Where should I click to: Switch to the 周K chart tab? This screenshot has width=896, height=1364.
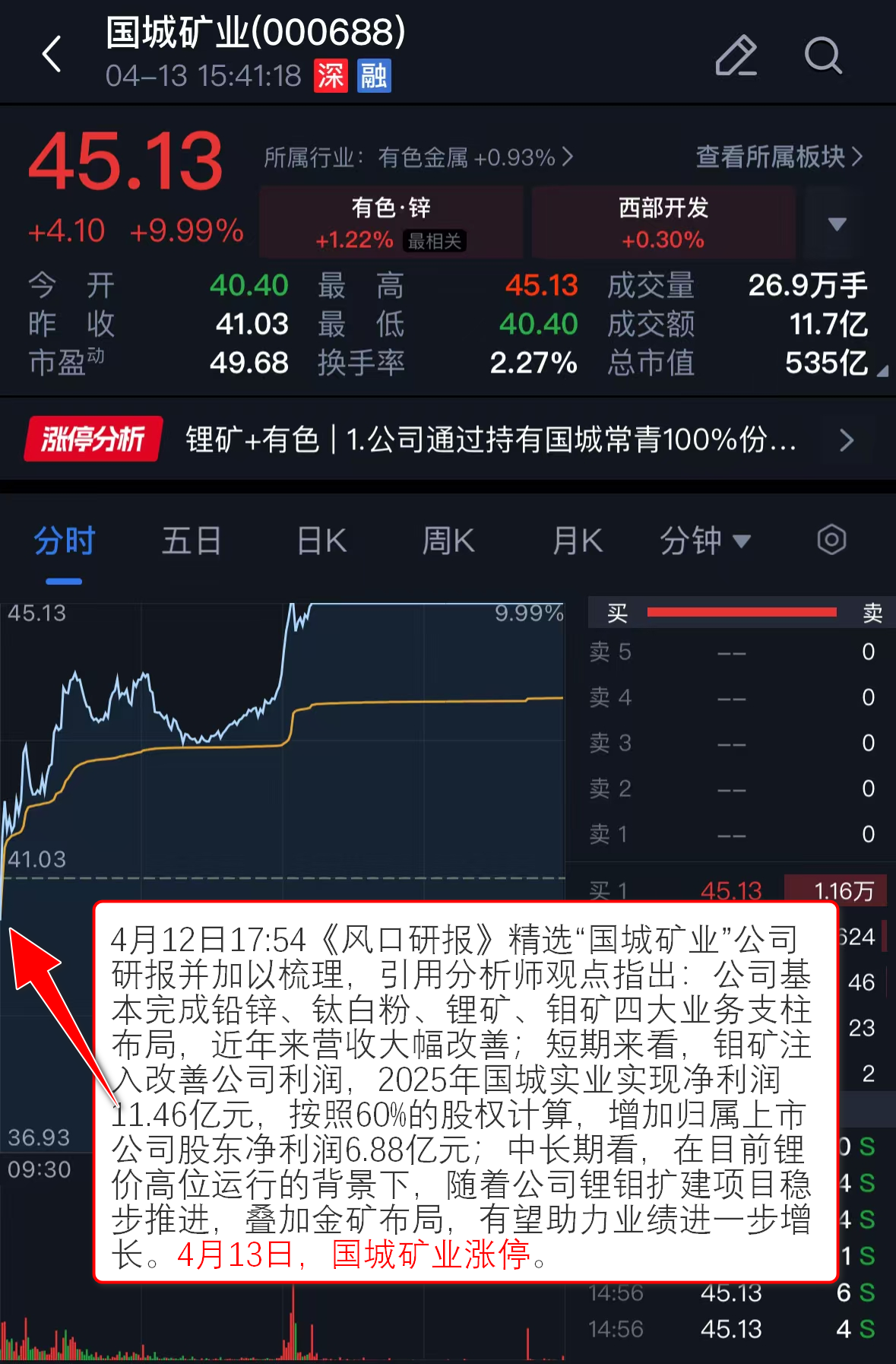pyautogui.click(x=448, y=541)
